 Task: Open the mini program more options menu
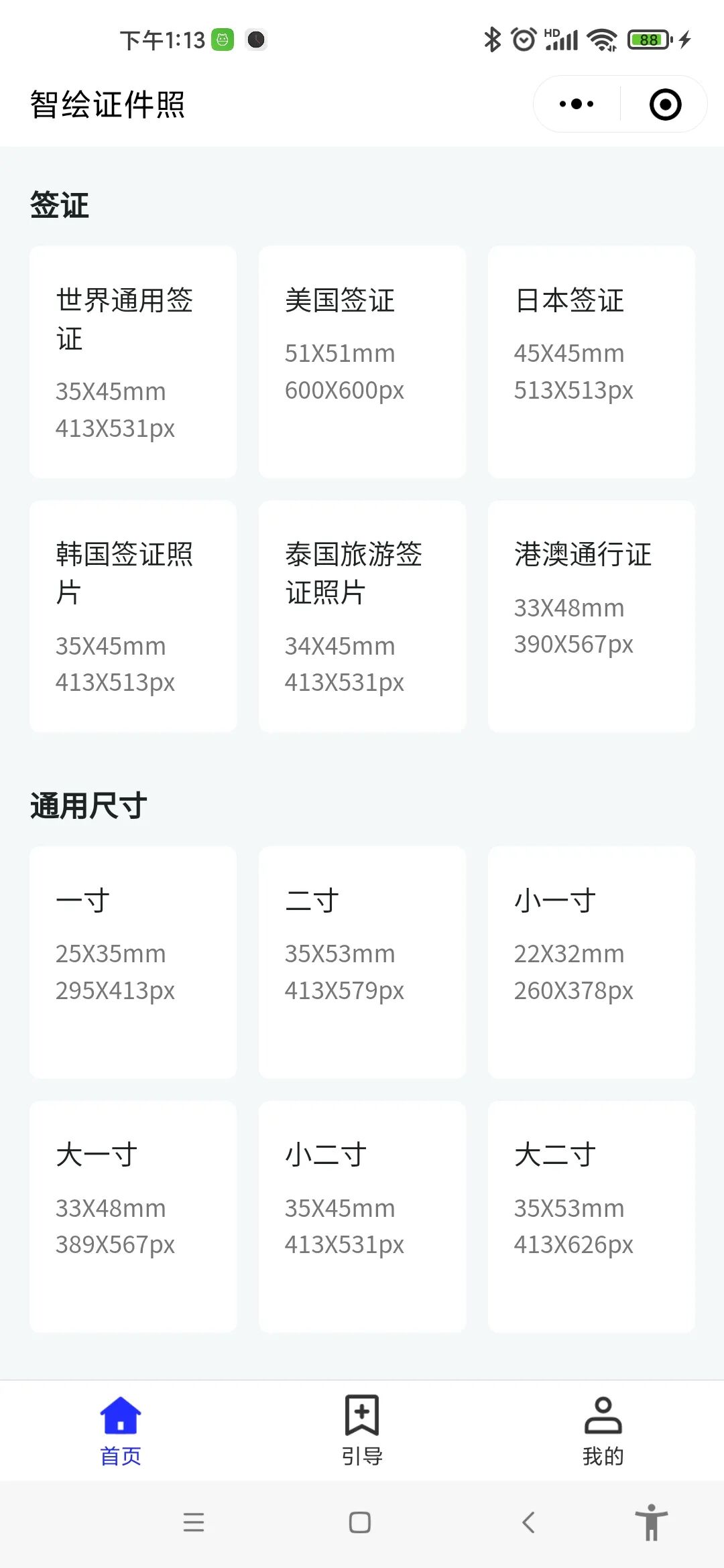[577, 105]
